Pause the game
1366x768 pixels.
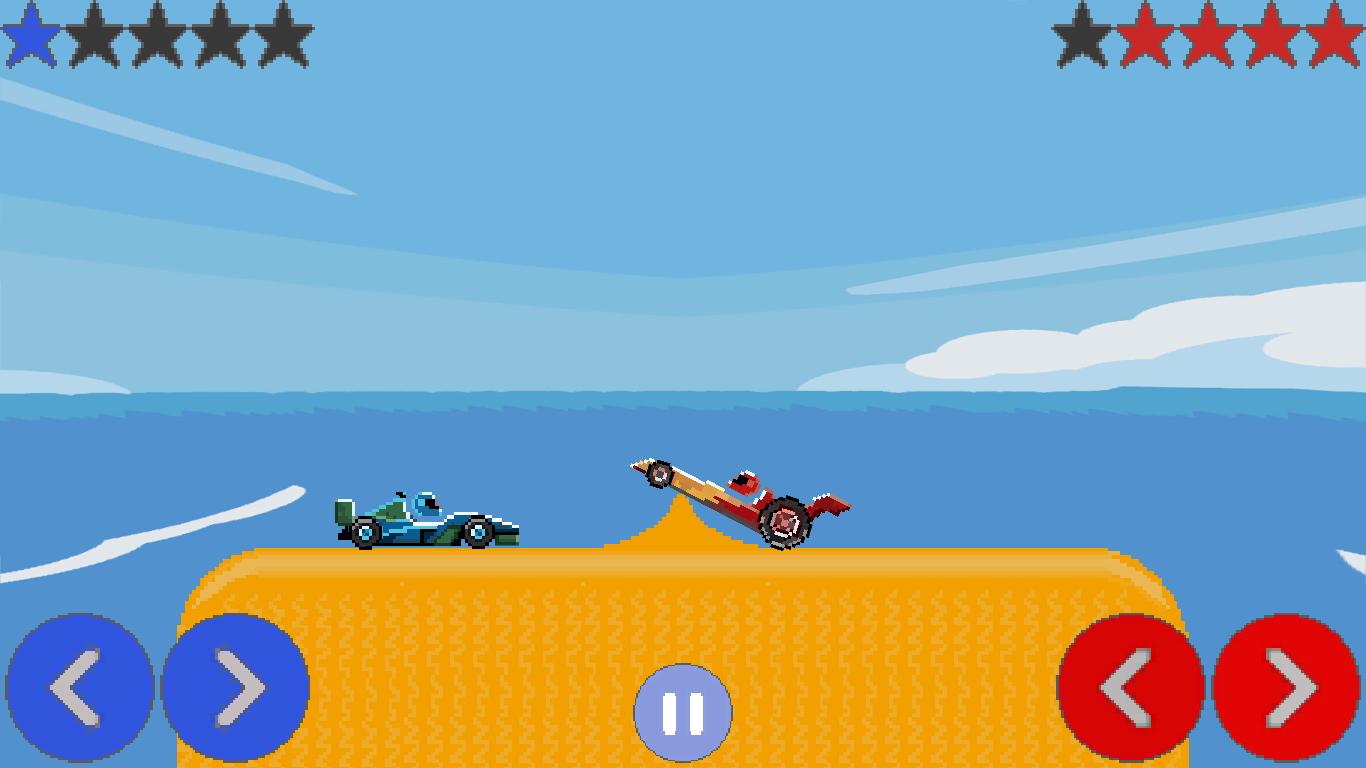coord(683,713)
